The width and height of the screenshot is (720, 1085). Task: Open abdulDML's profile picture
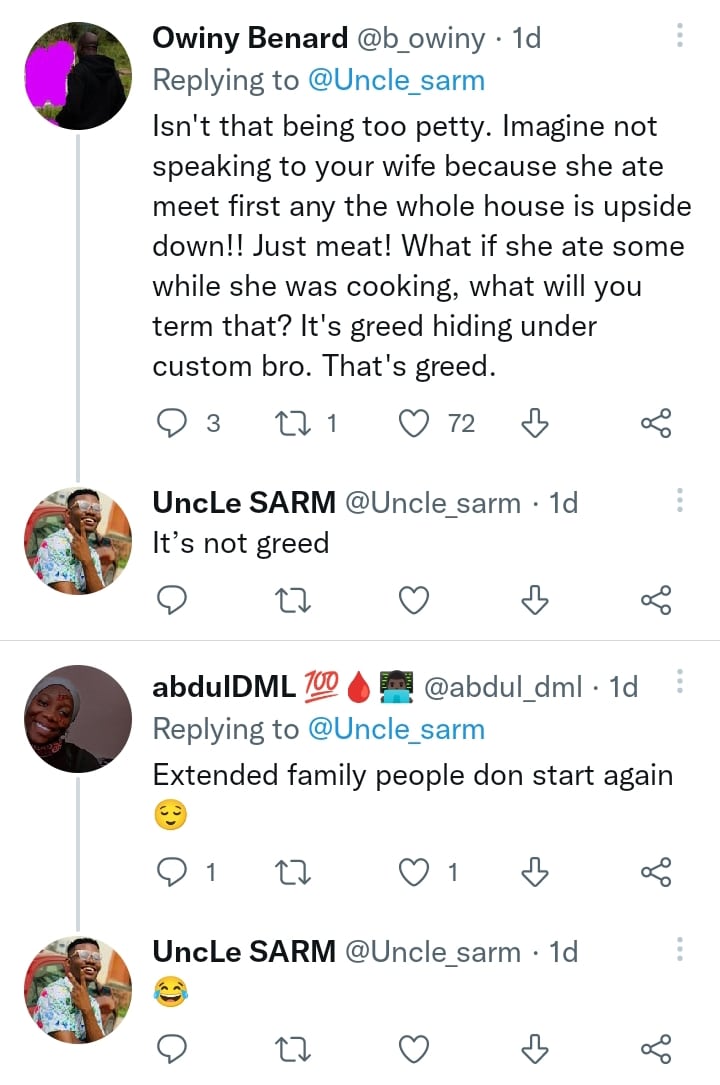click(77, 718)
